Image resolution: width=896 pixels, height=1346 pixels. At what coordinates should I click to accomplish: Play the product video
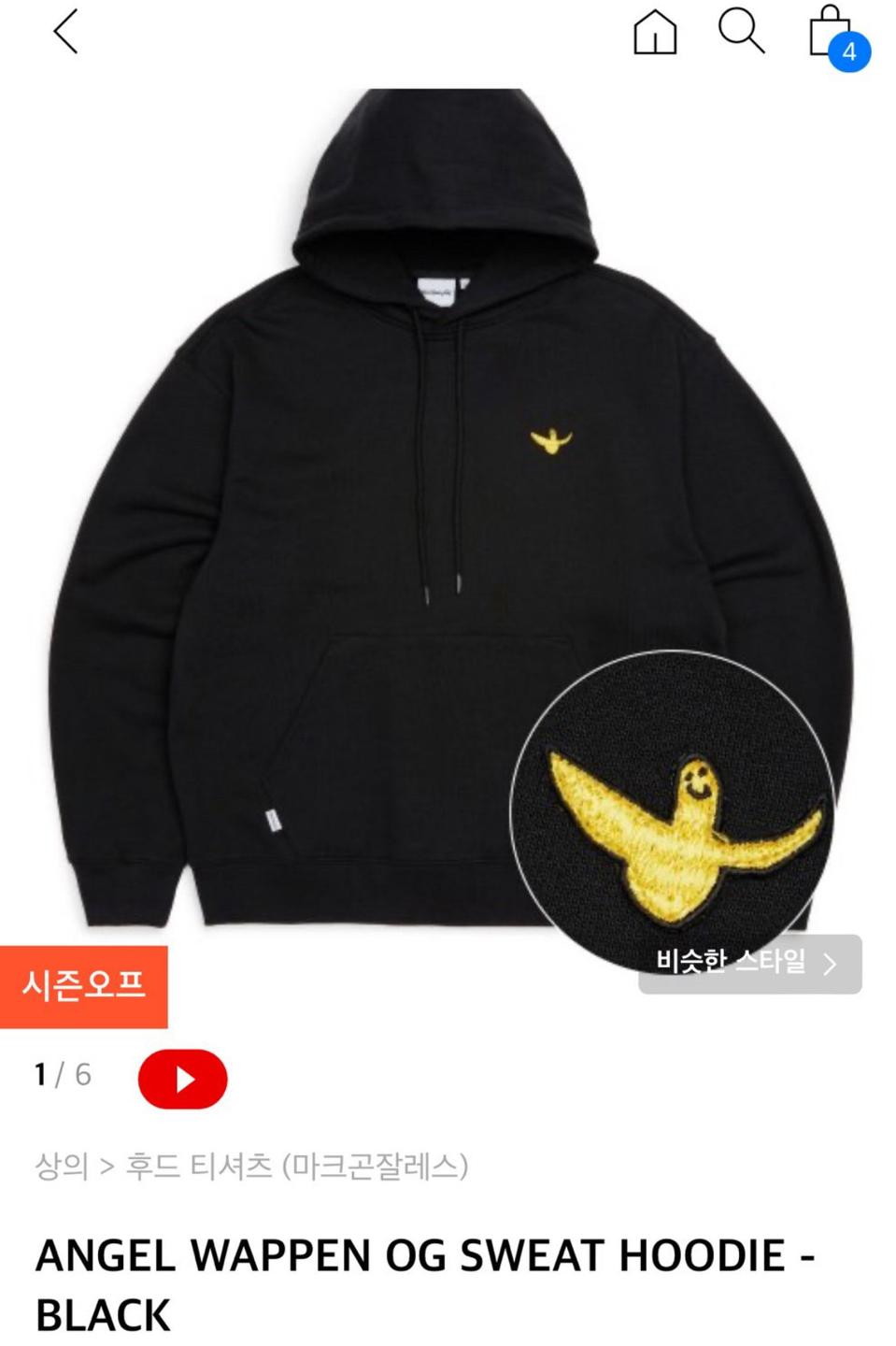pos(182,1079)
